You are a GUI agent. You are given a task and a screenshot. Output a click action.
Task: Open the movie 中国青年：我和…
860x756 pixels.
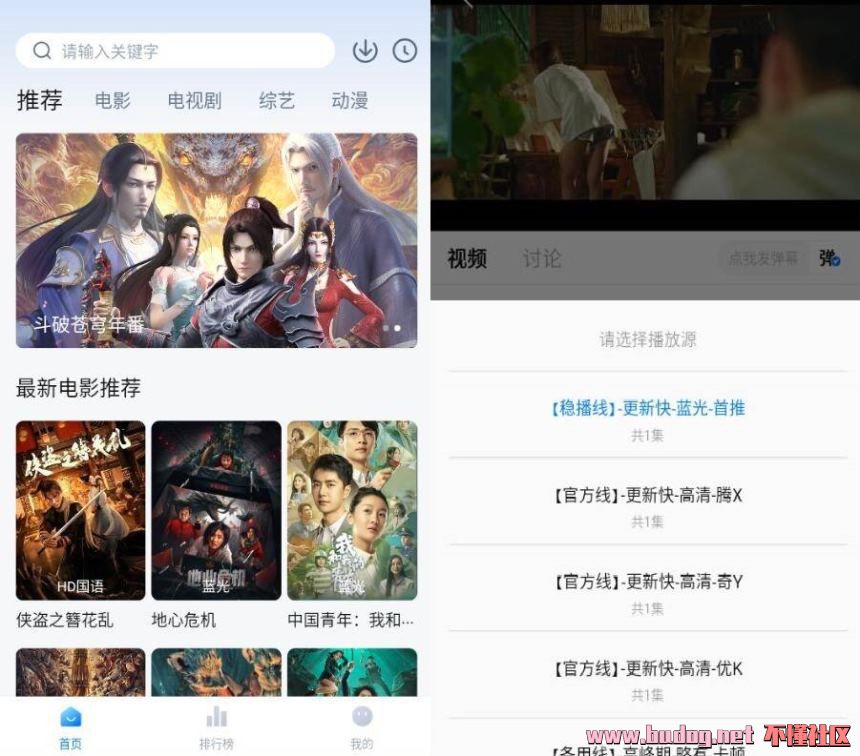pyautogui.click(x=352, y=510)
